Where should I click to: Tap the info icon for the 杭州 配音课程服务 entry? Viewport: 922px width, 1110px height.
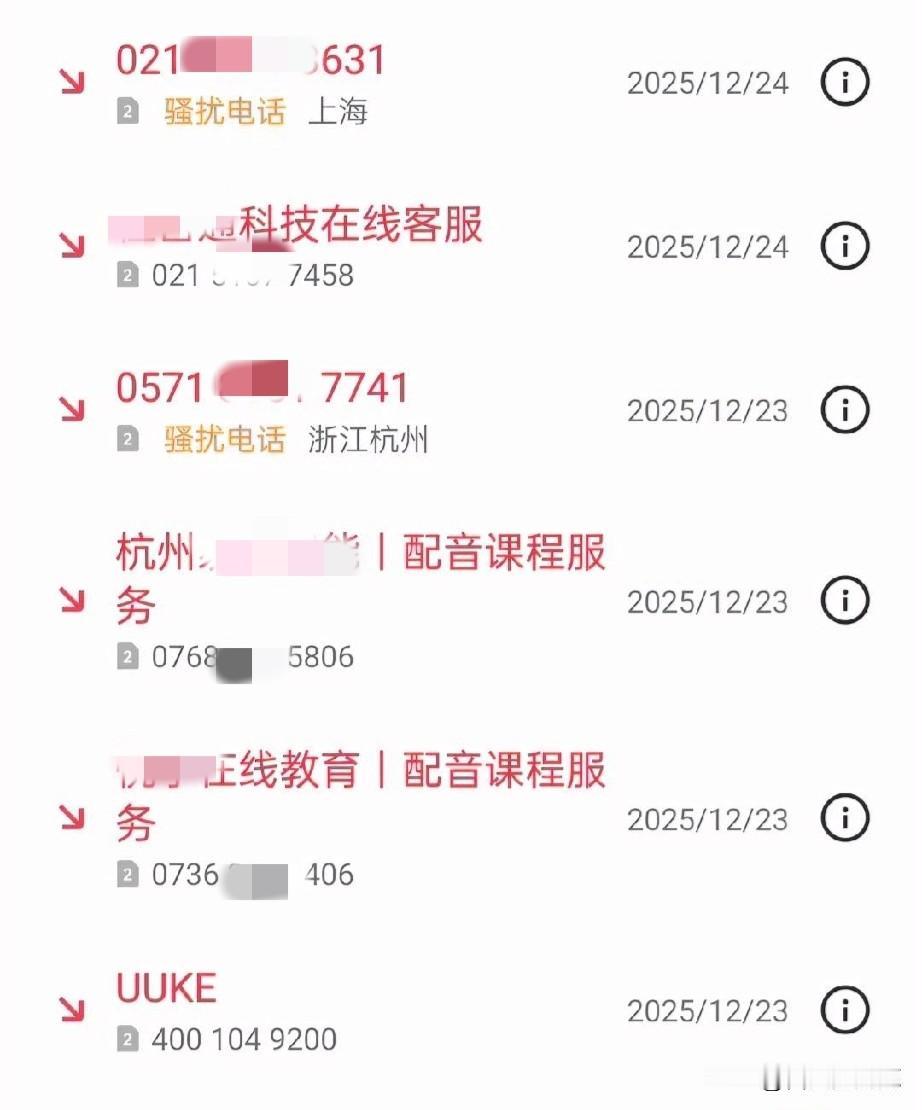click(x=845, y=601)
